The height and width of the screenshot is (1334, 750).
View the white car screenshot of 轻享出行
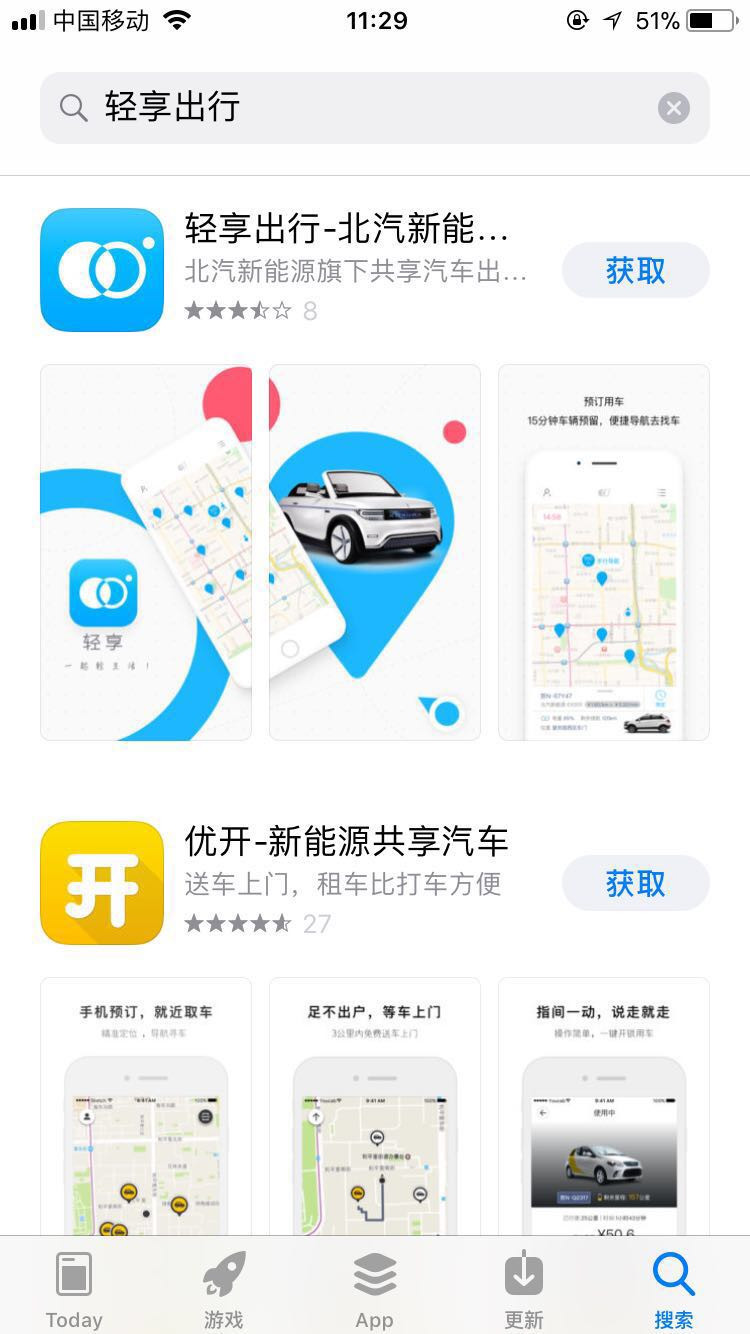[374, 552]
